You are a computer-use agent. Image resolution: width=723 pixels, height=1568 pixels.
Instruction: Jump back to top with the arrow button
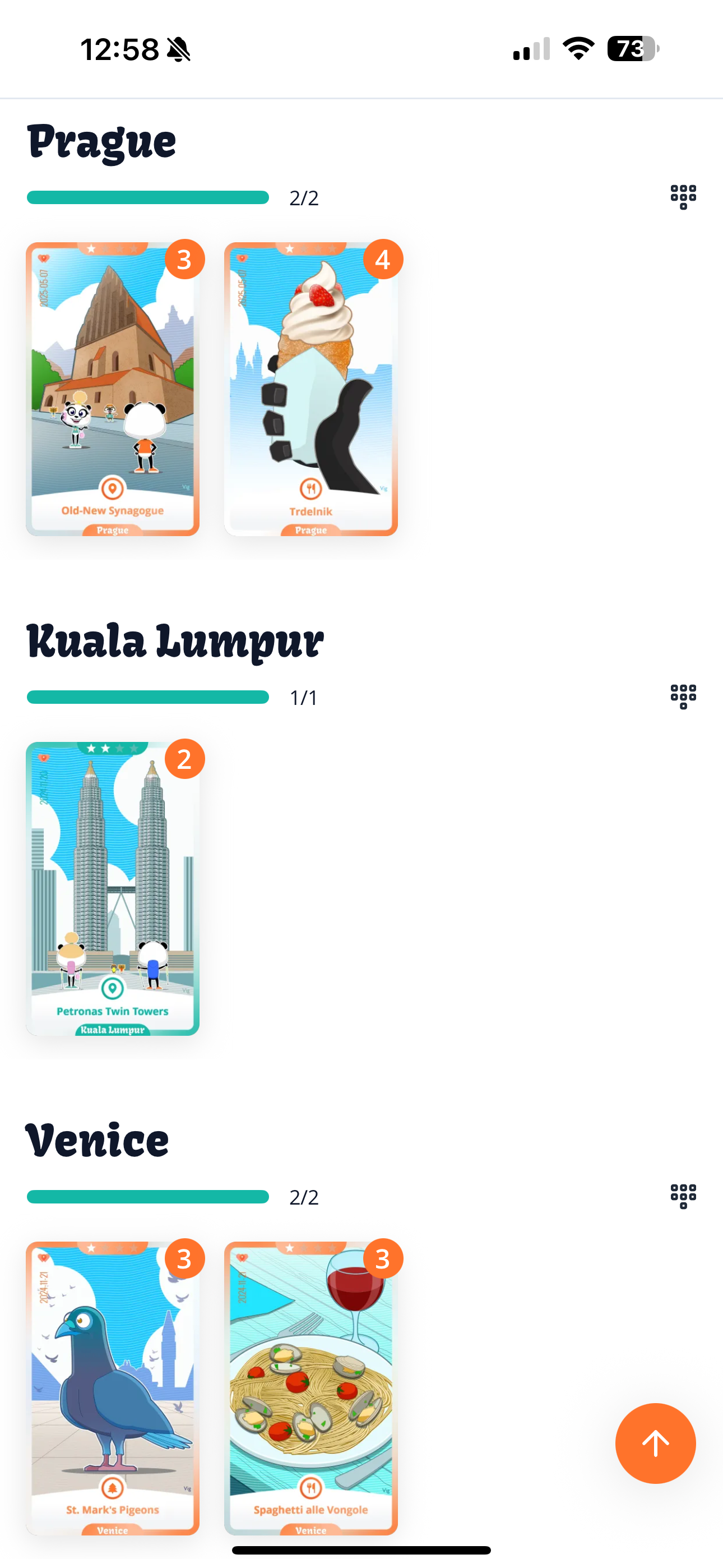pos(655,1443)
